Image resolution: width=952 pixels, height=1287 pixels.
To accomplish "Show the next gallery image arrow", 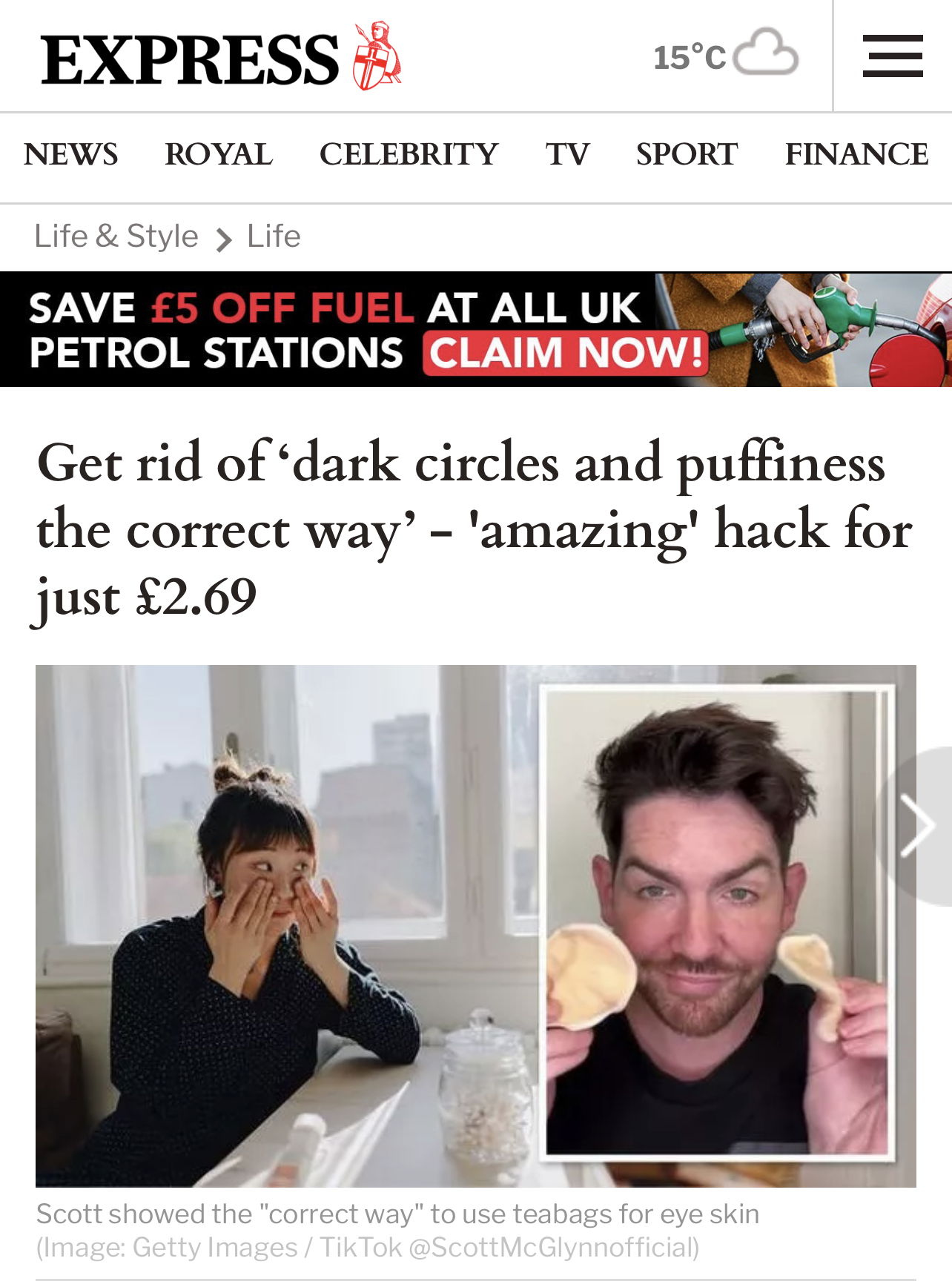I will pyautogui.click(x=918, y=825).
